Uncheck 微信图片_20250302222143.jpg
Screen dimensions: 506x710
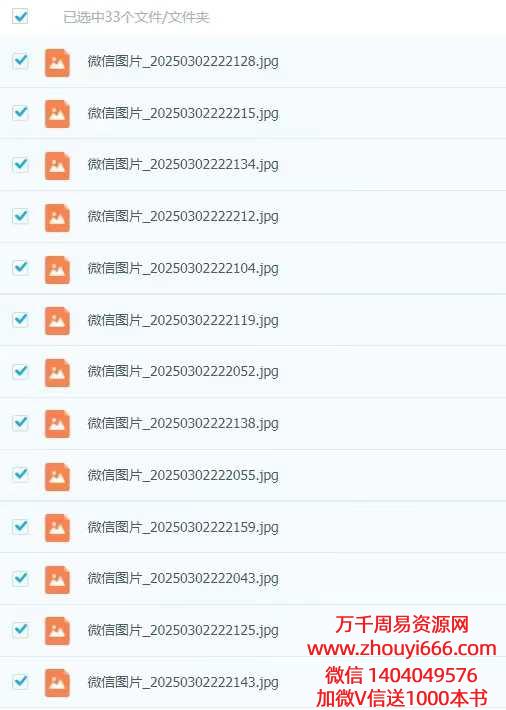(20, 682)
